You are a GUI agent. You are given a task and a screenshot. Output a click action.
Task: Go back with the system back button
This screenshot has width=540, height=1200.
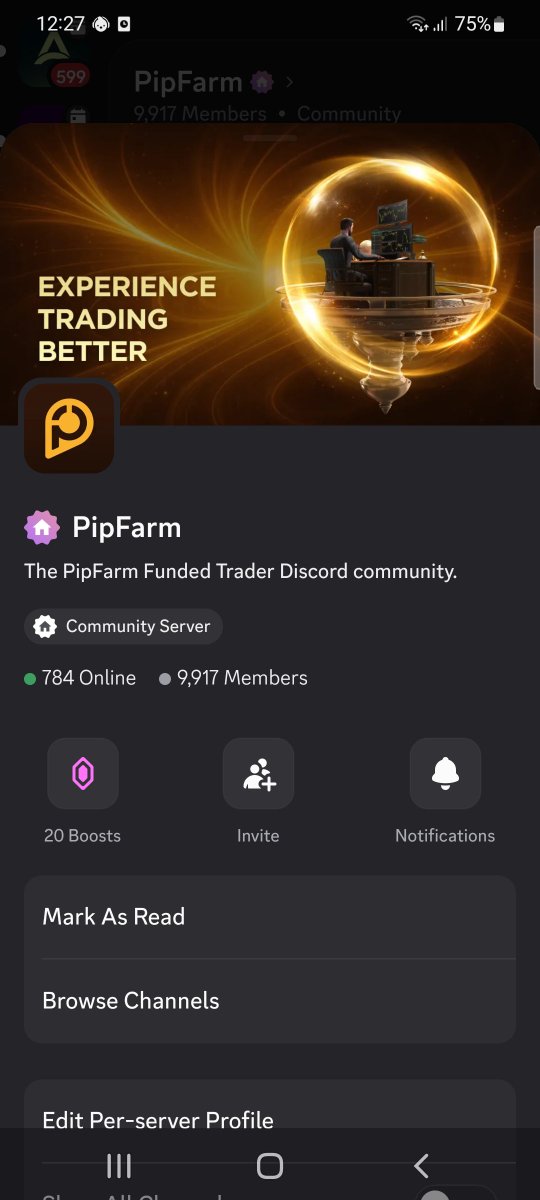(x=421, y=1165)
